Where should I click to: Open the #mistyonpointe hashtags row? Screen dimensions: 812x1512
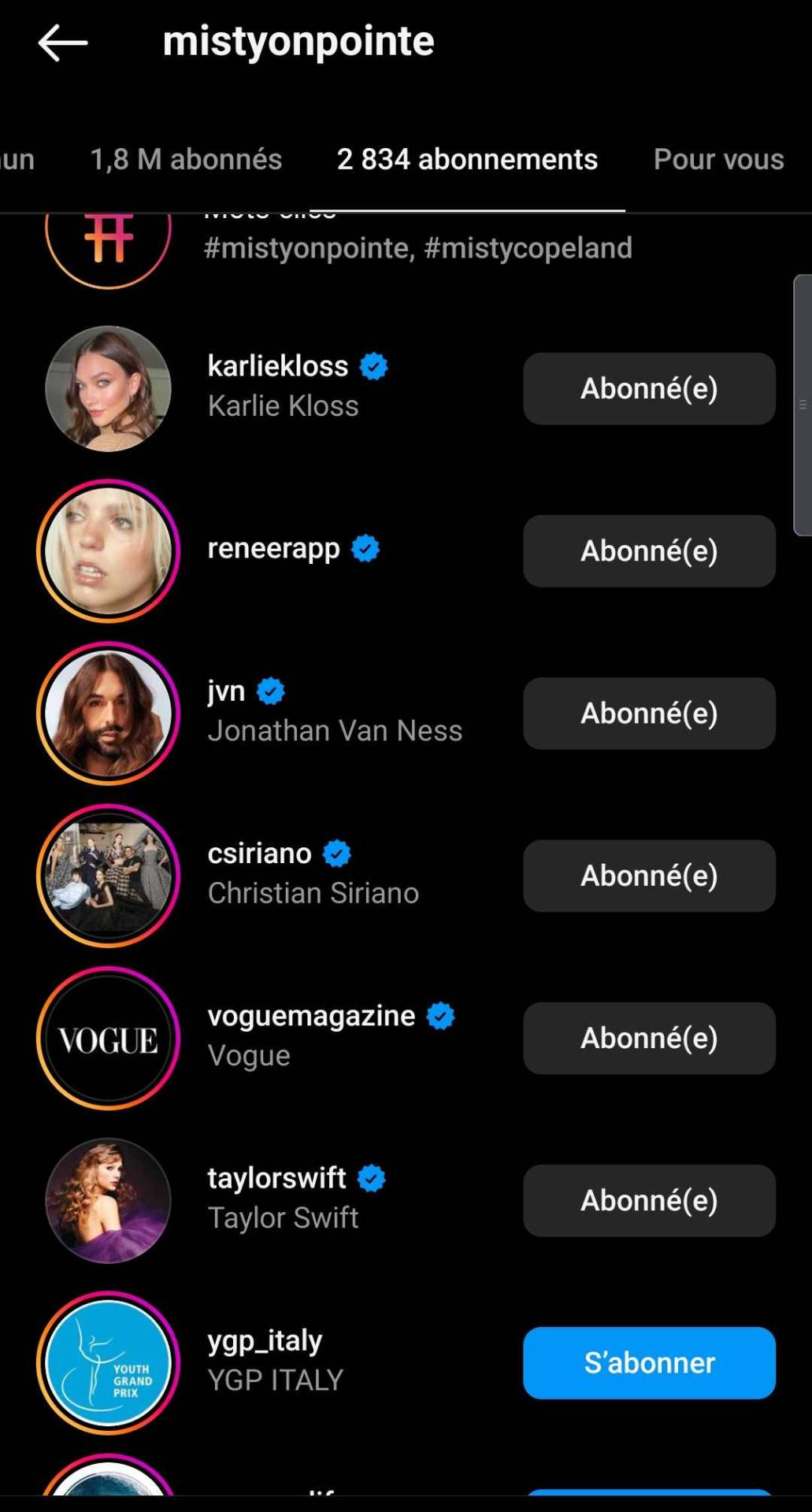(x=417, y=247)
